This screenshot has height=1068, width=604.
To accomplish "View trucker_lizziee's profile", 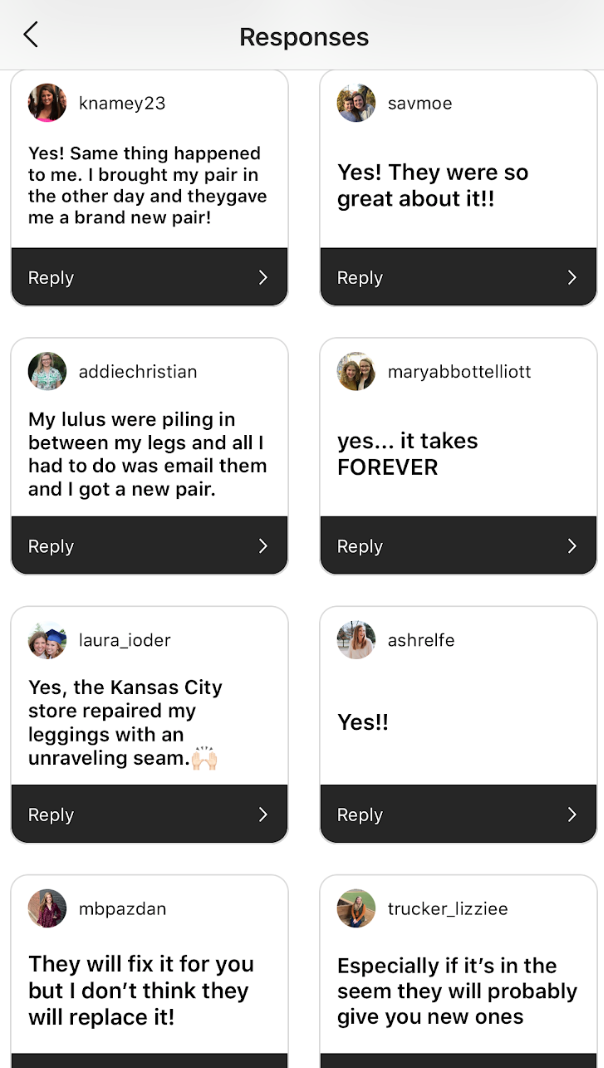I will point(356,908).
